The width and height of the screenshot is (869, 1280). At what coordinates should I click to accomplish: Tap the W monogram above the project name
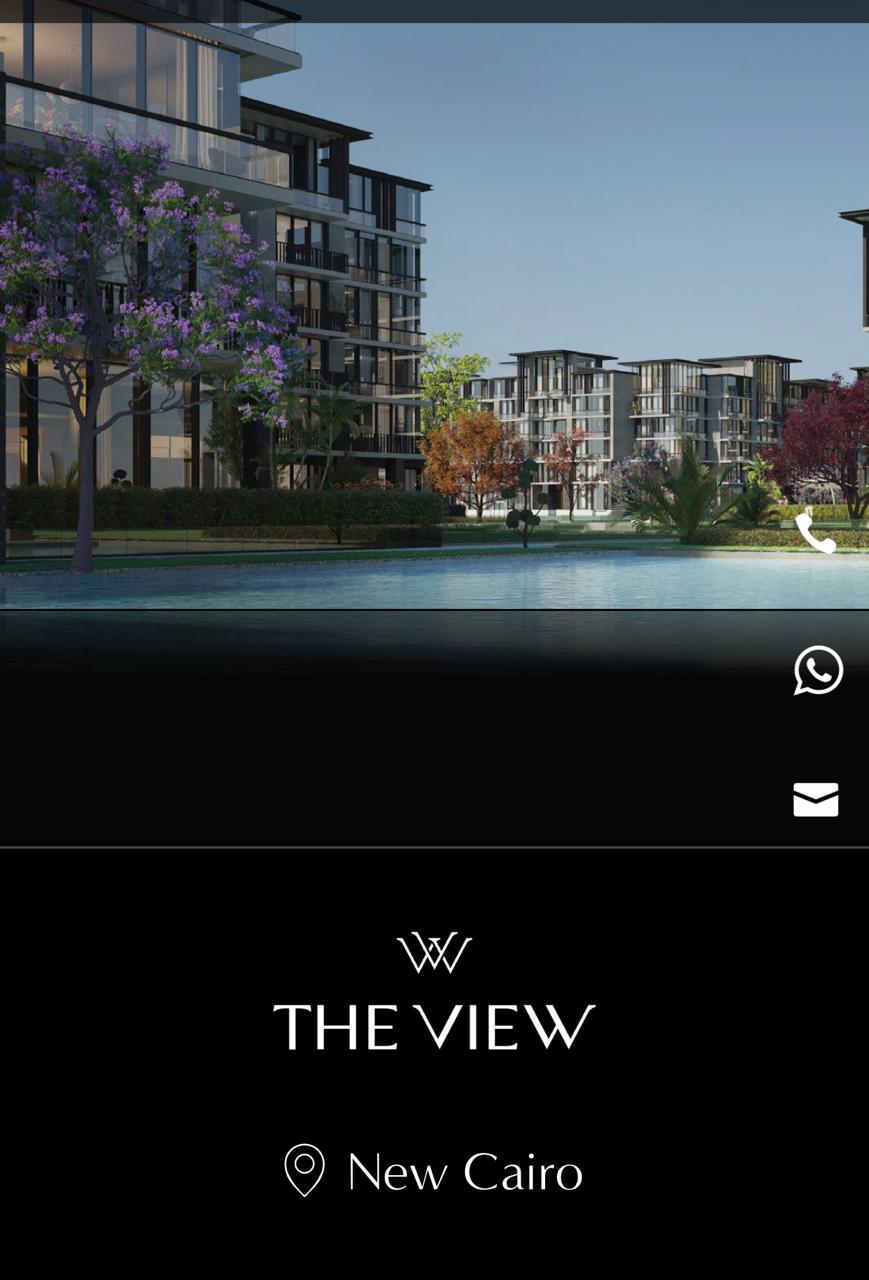(434, 951)
